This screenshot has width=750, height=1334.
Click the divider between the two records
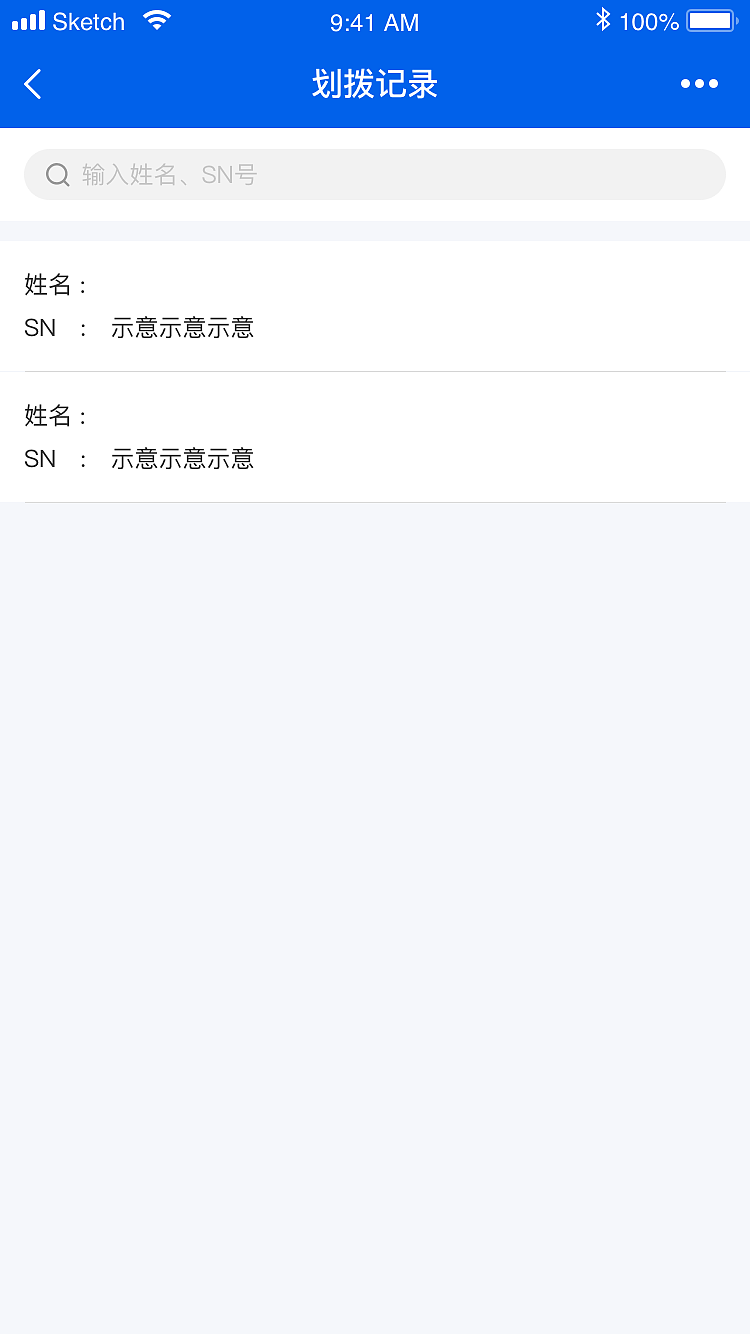(x=375, y=371)
